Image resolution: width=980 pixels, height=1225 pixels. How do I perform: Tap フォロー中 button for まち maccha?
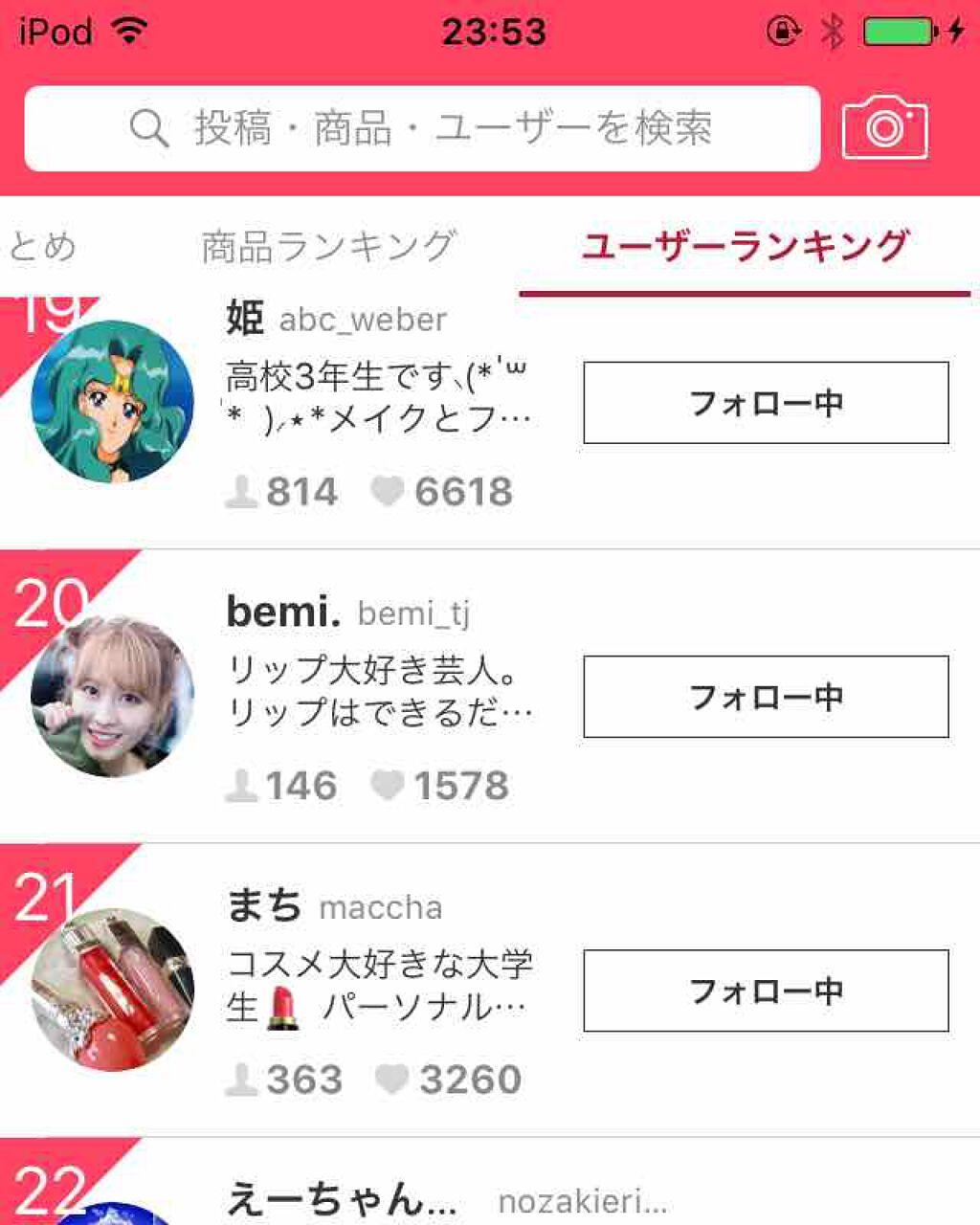pyautogui.click(x=766, y=991)
